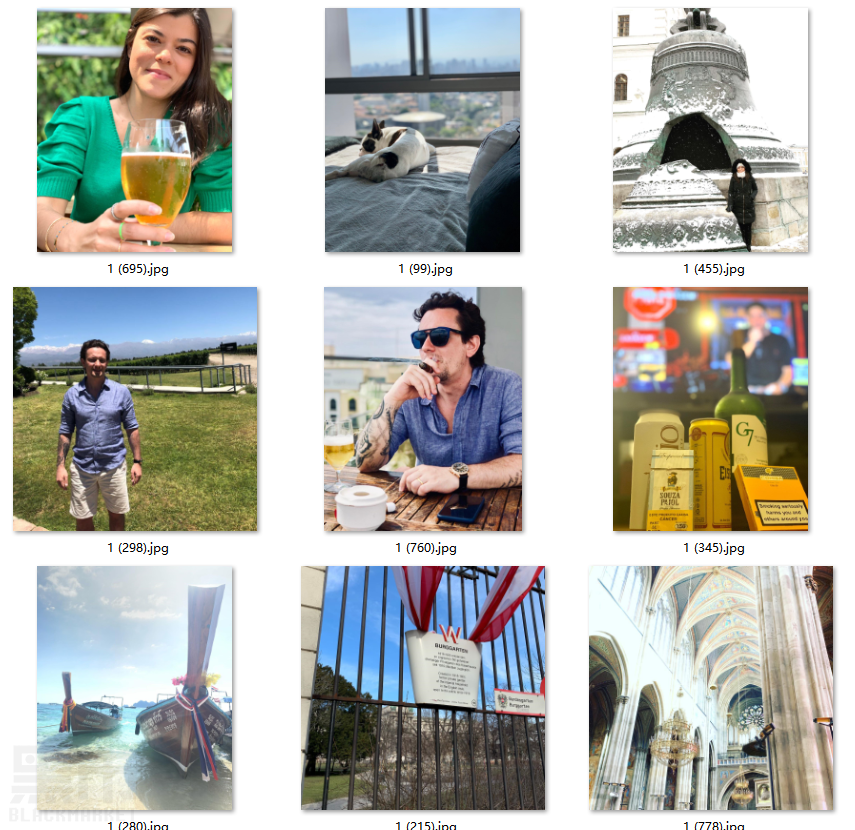Select the boats photo 1 (280).jpg
This screenshot has width=855, height=830.
pyautogui.click(x=134, y=688)
